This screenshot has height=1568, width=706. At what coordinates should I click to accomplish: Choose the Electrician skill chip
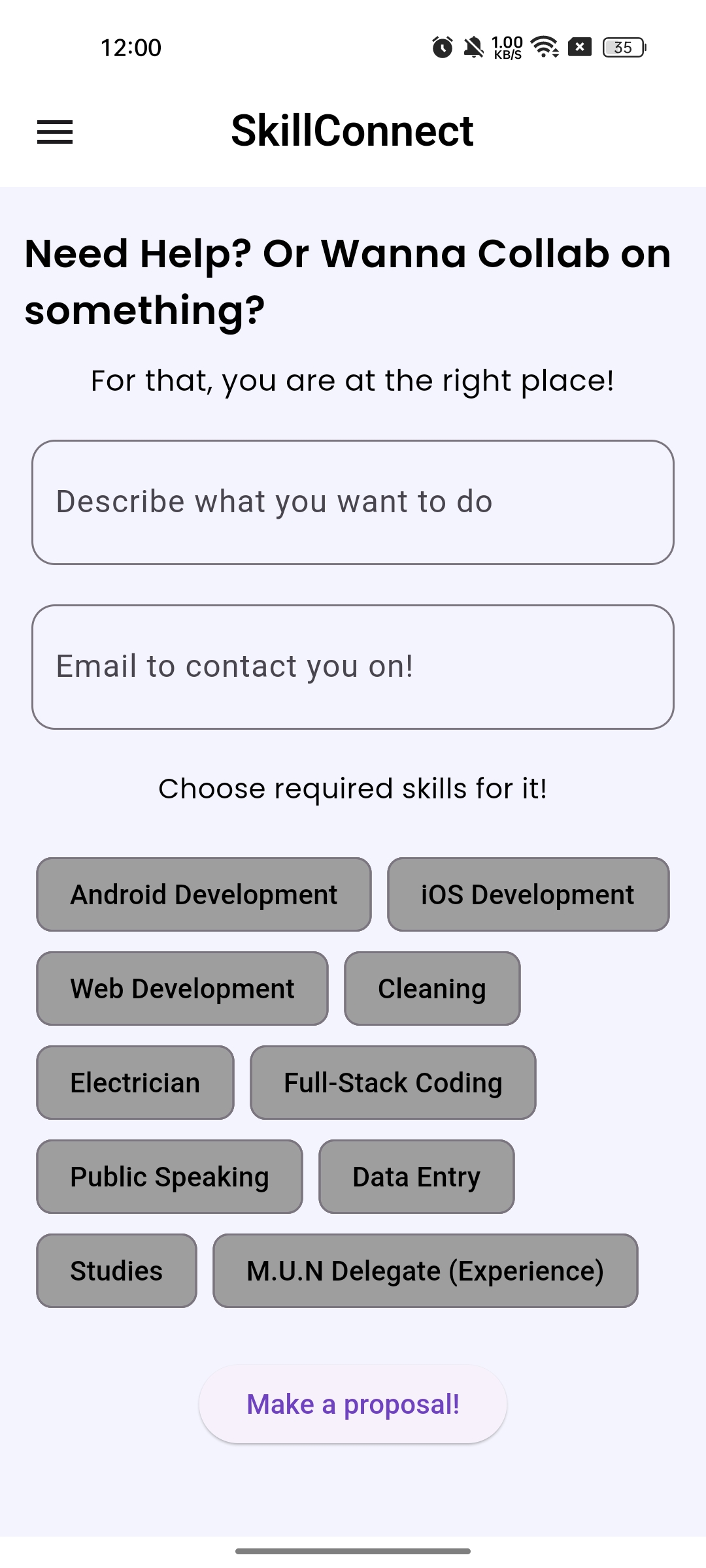pos(135,1083)
